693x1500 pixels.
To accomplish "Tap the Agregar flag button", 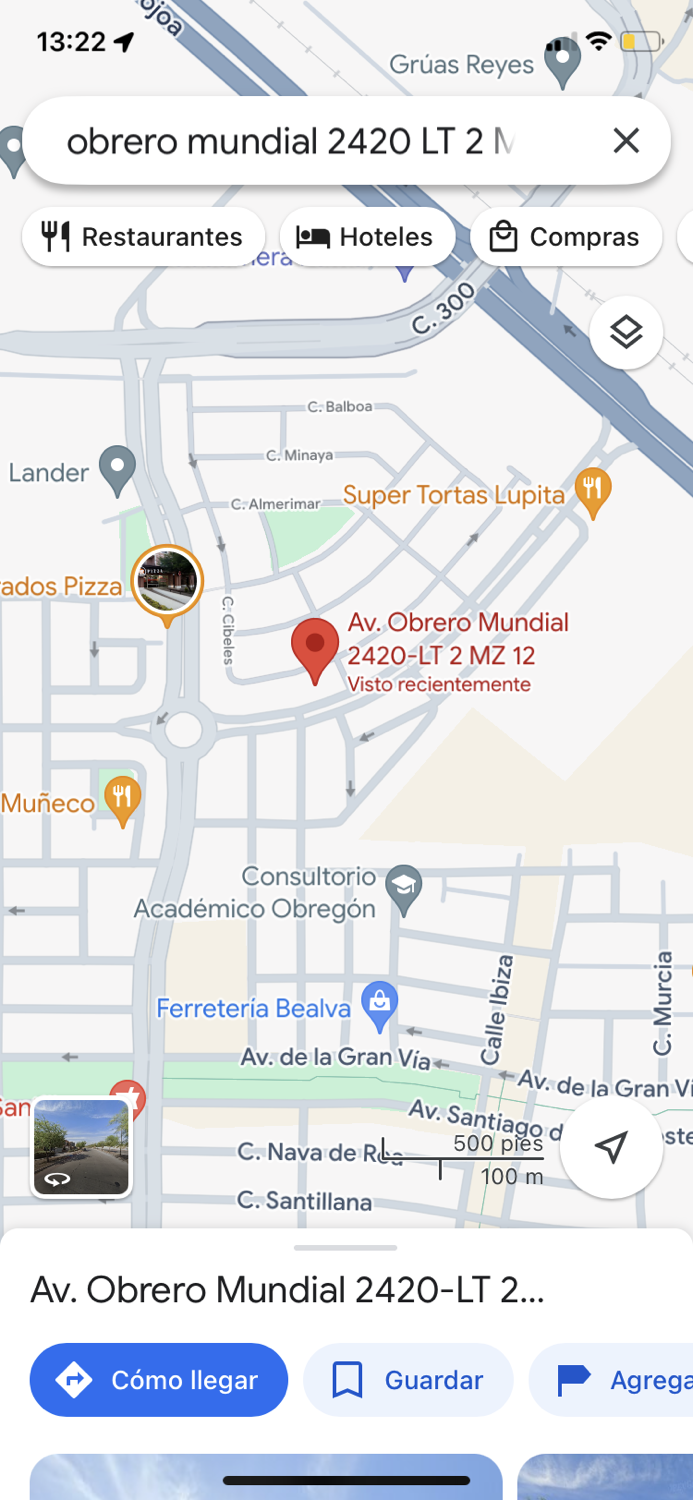I will tap(612, 1380).
